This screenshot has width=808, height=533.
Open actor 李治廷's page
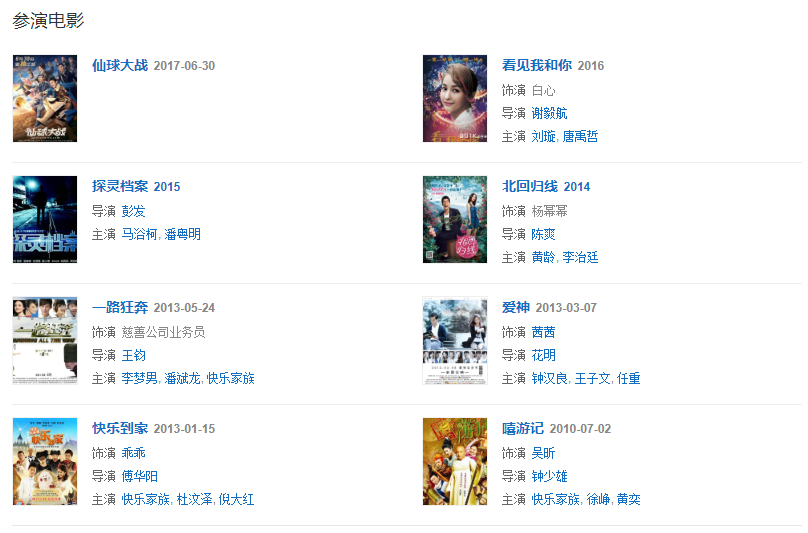[580, 258]
